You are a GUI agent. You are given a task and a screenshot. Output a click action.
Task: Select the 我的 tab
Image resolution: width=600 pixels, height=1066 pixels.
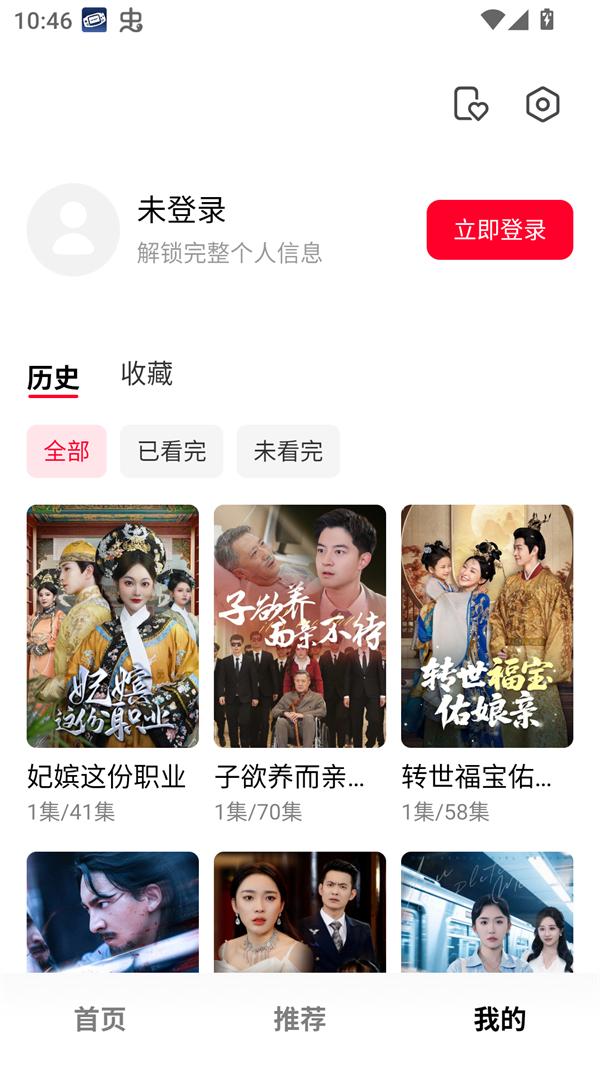tap(499, 1018)
